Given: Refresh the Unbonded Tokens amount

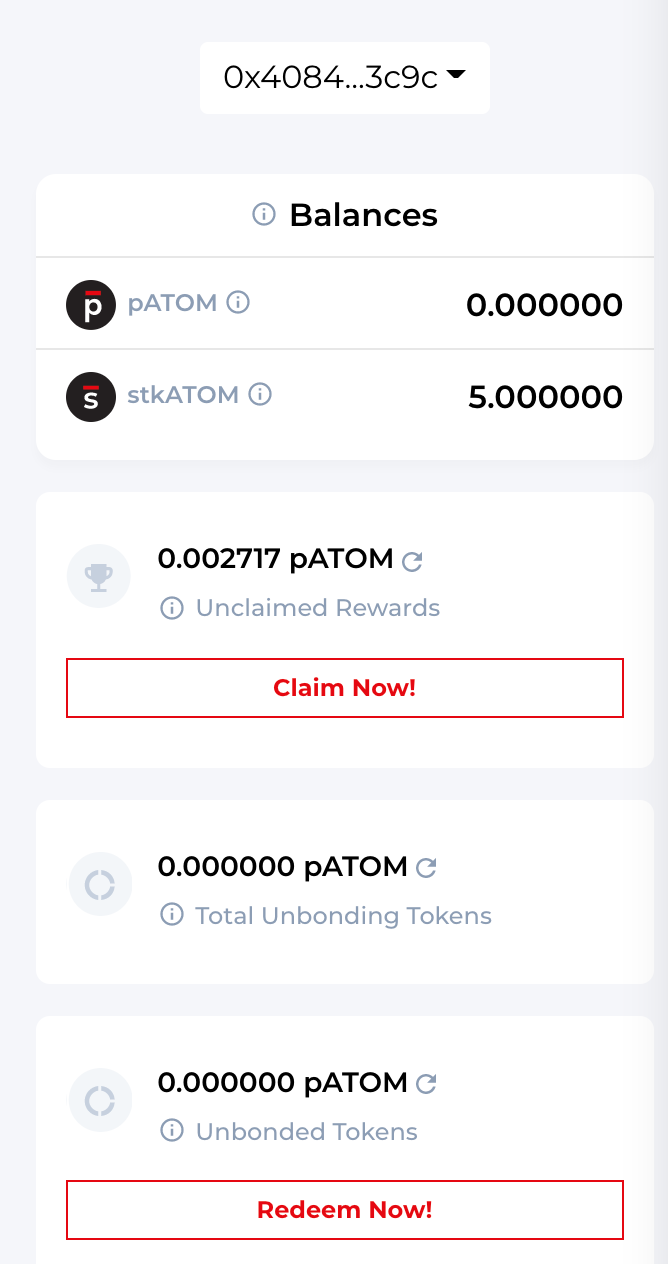Looking at the screenshot, I should click(x=426, y=1084).
